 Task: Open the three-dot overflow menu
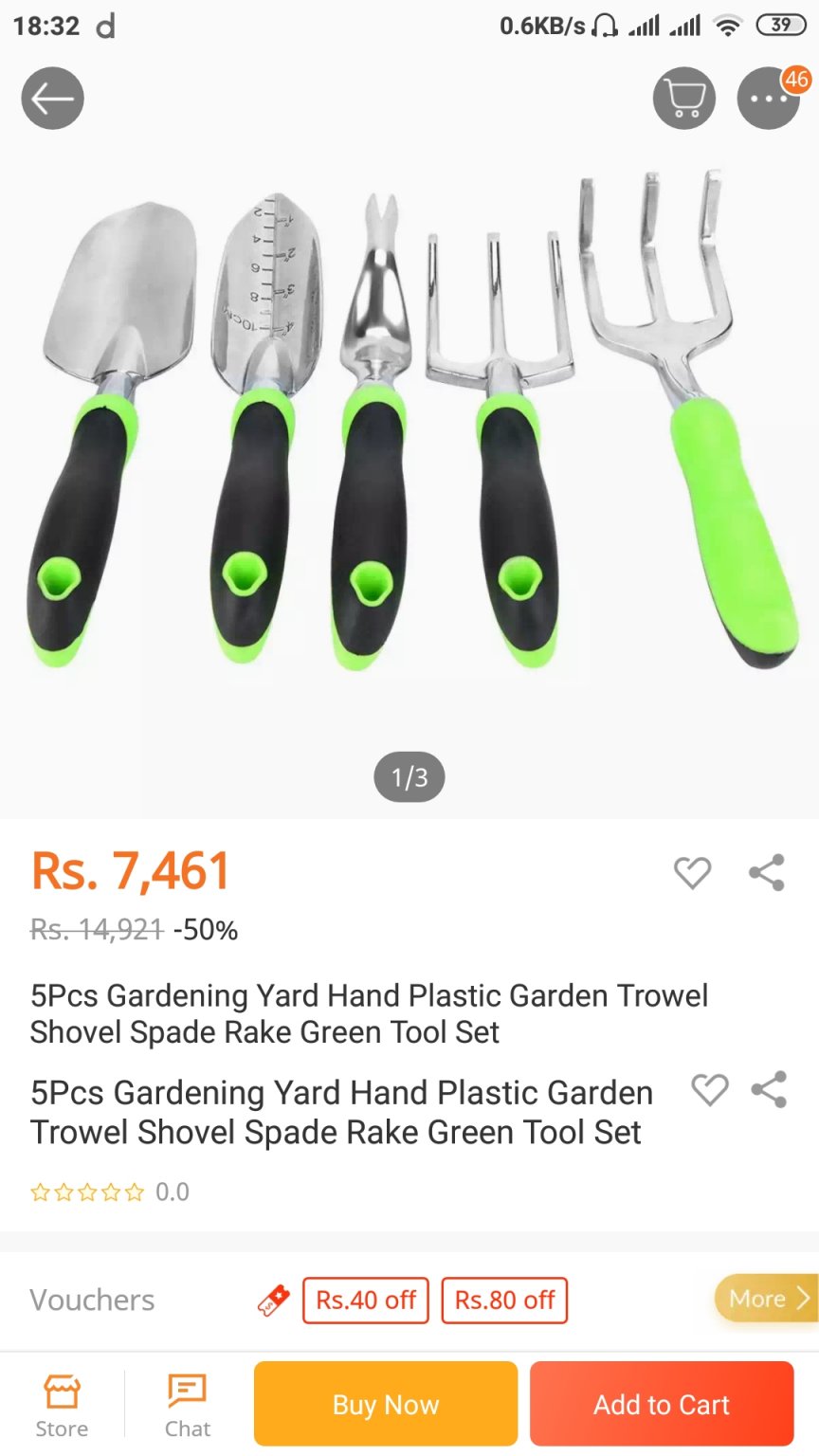[x=768, y=99]
